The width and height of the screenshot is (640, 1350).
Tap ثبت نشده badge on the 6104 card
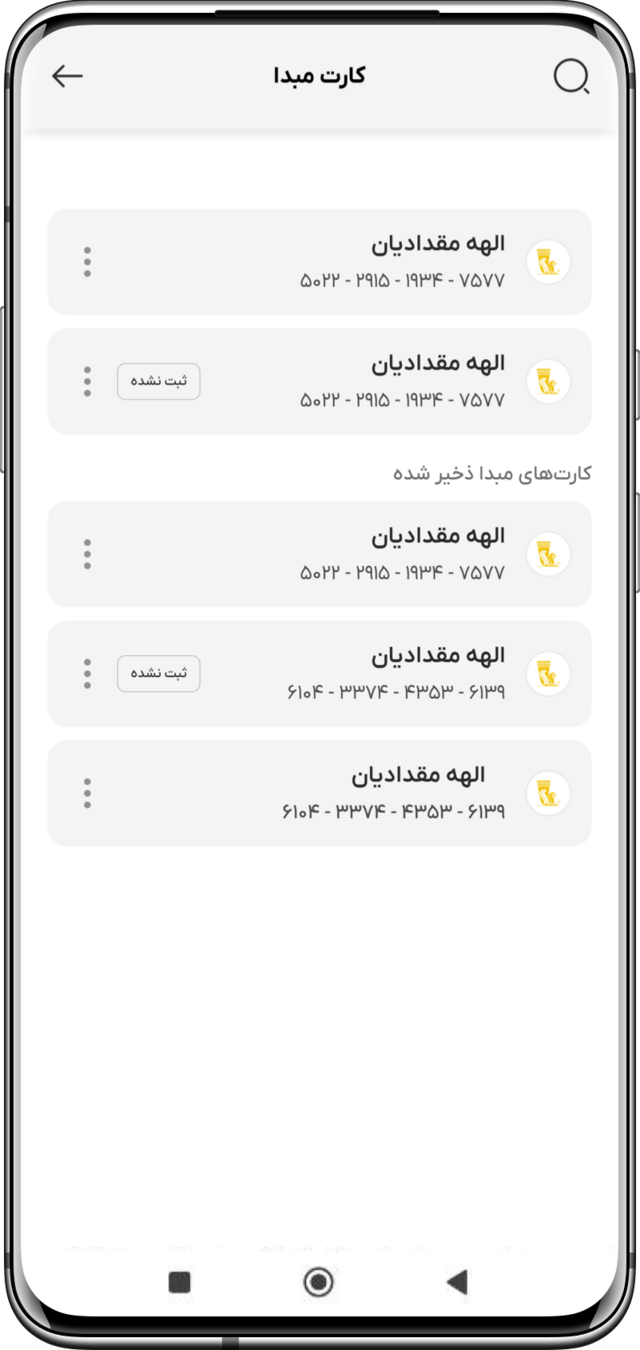click(x=159, y=674)
